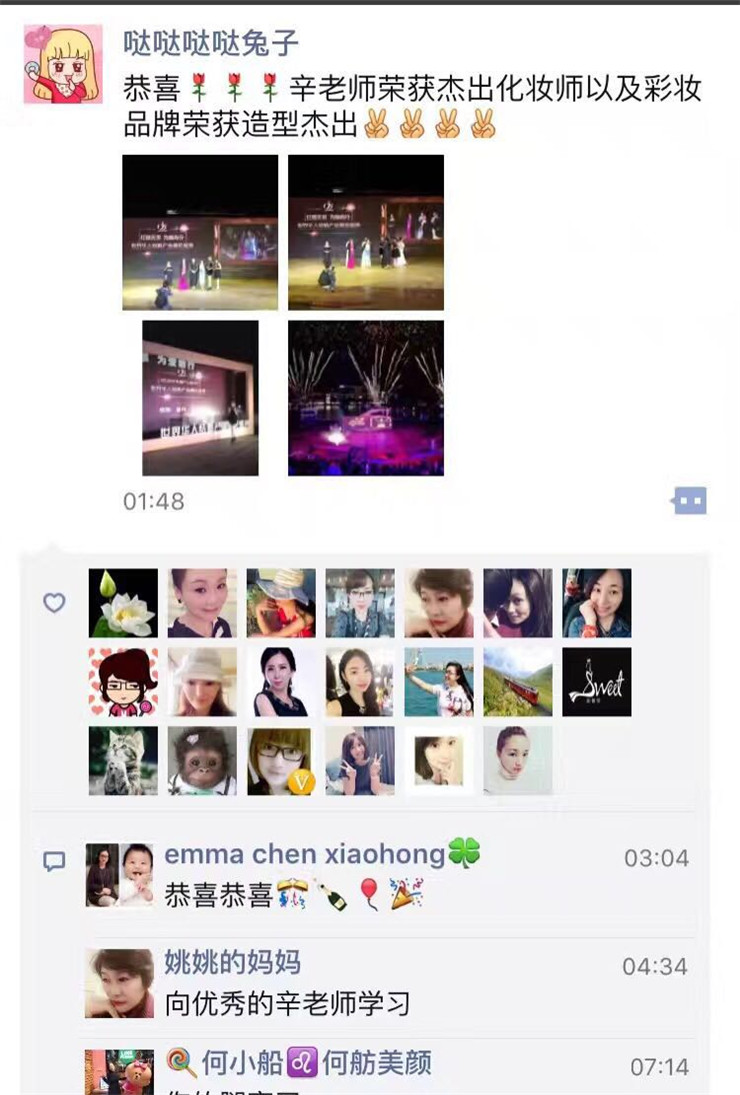Open 姚姚的妈妈's profile name

pyautogui.click(x=232, y=964)
